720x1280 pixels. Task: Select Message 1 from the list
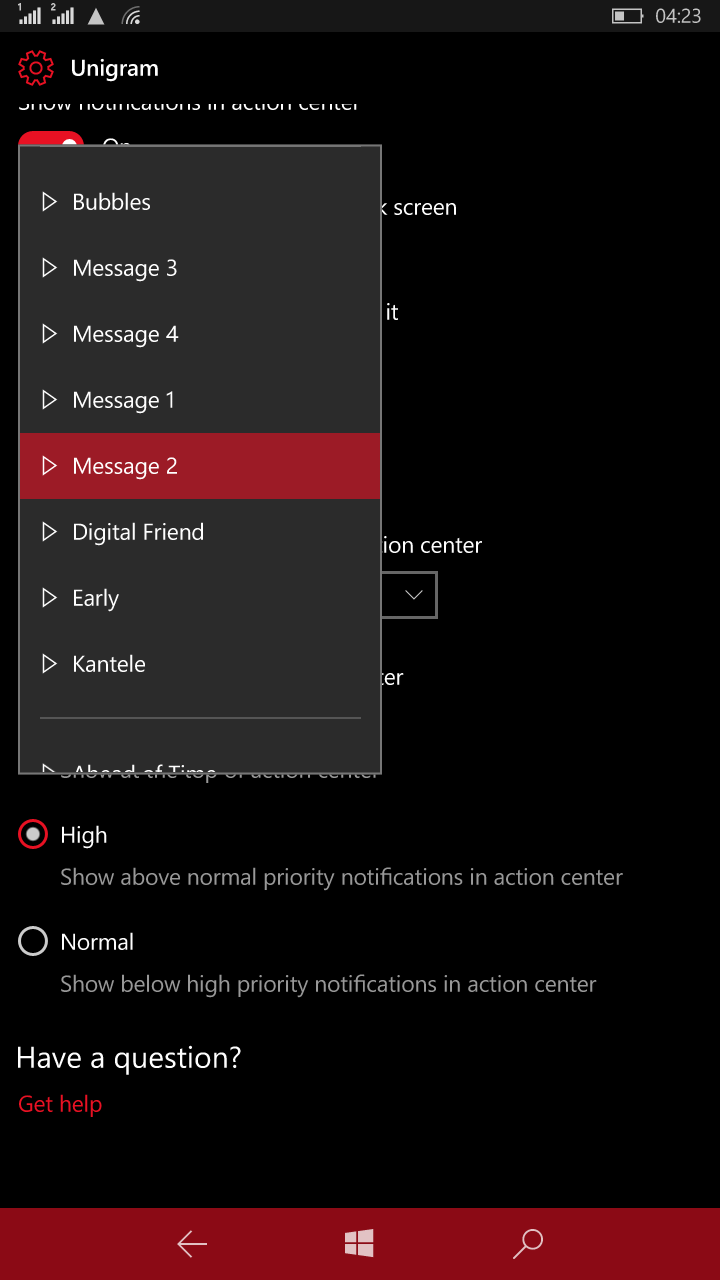coord(199,400)
